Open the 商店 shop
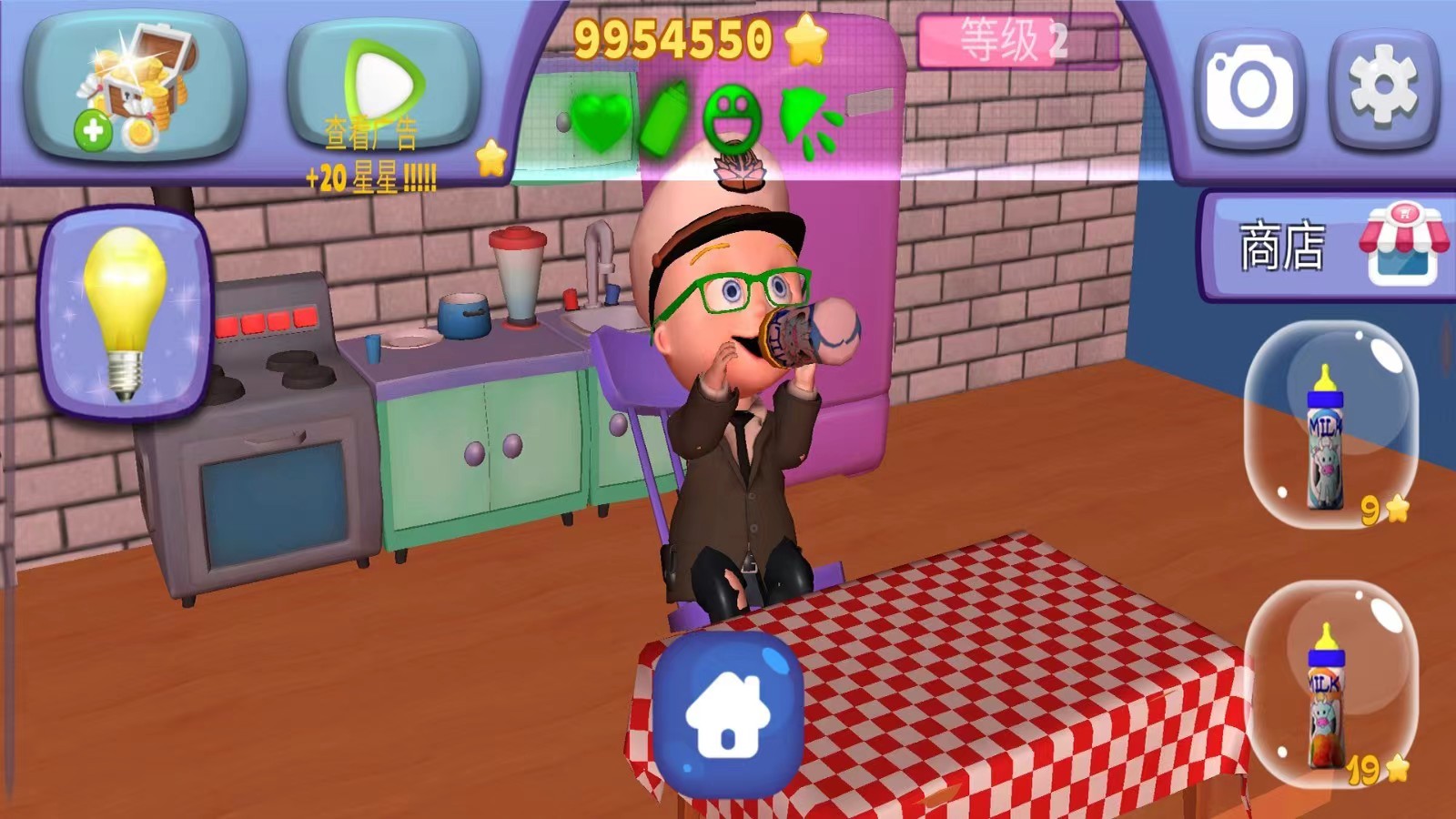Screen dimensions: 1456x819 pyautogui.click(x=1329, y=246)
